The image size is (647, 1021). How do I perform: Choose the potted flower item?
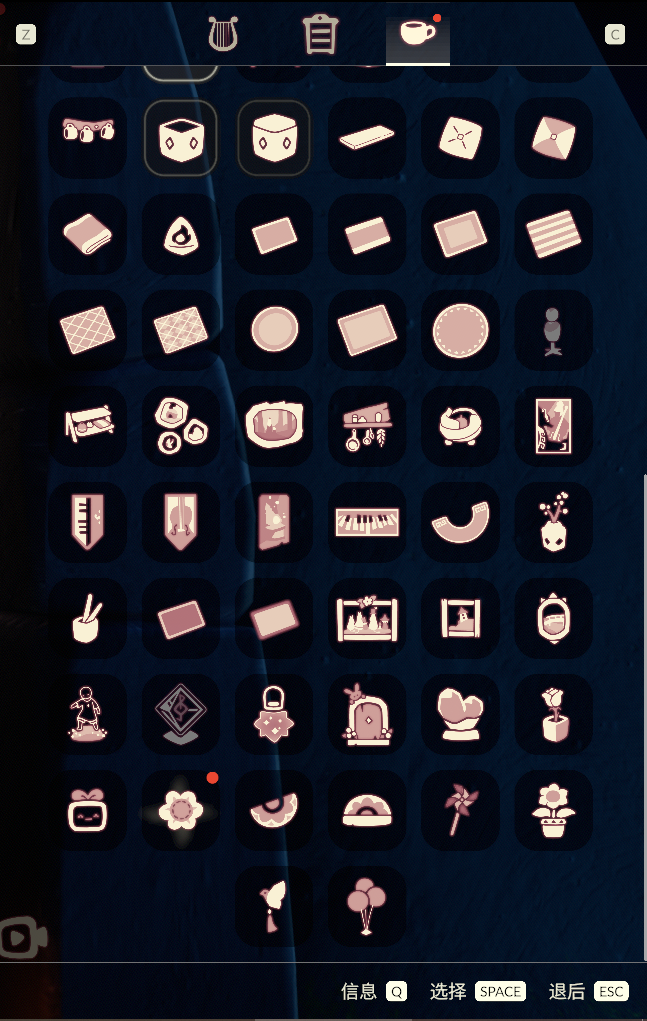[x=553, y=809]
